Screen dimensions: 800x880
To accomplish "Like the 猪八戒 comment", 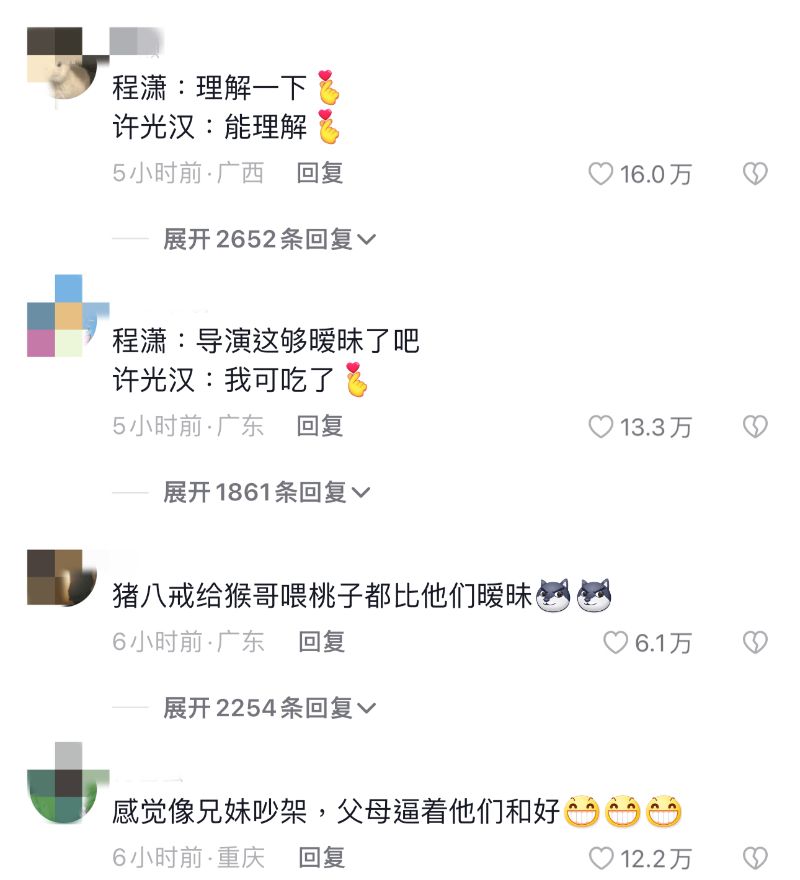I will [617, 643].
